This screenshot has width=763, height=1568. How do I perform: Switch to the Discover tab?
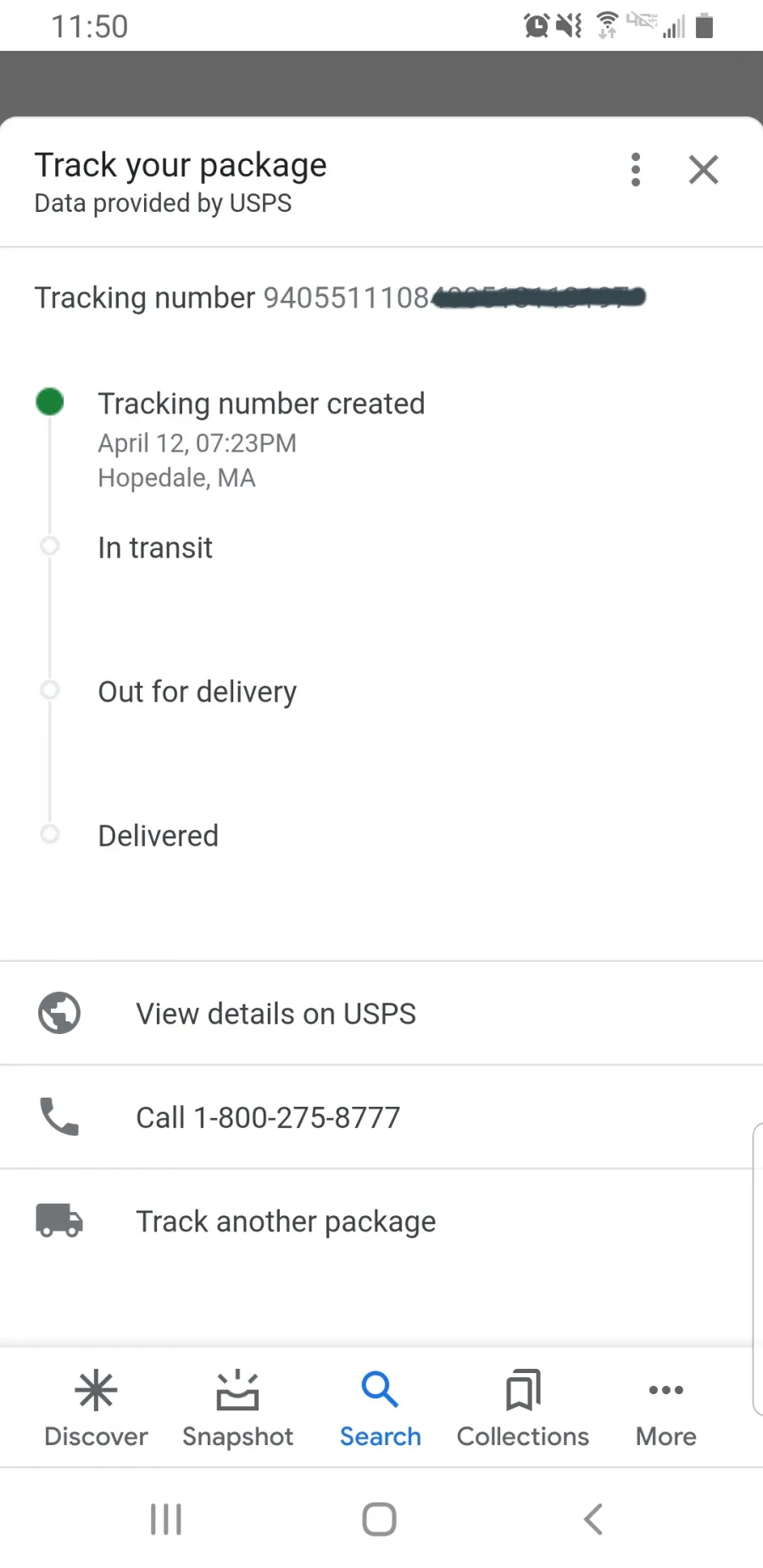(96, 1409)
